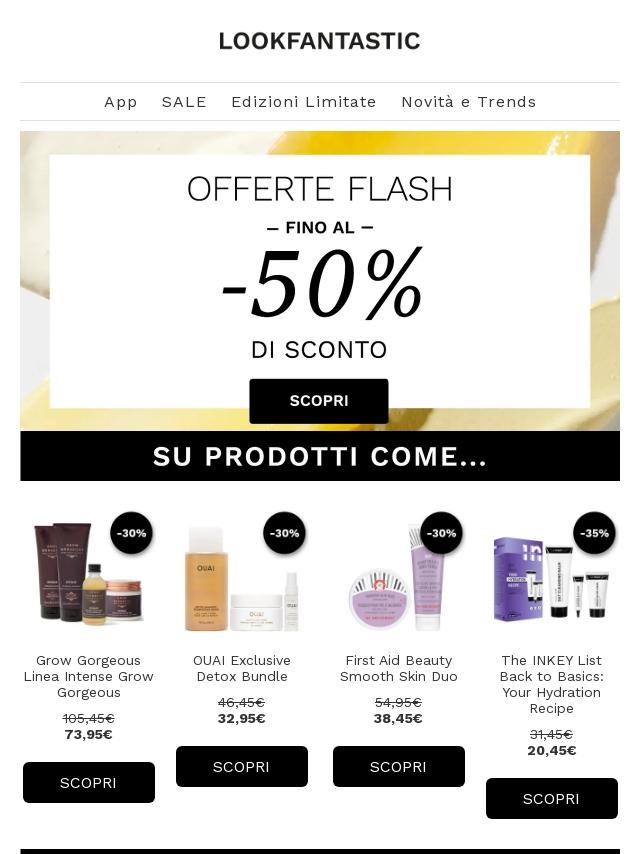Open Edizioni Limitate link
The image size is (640, 854).
click(x=303, y=102)
